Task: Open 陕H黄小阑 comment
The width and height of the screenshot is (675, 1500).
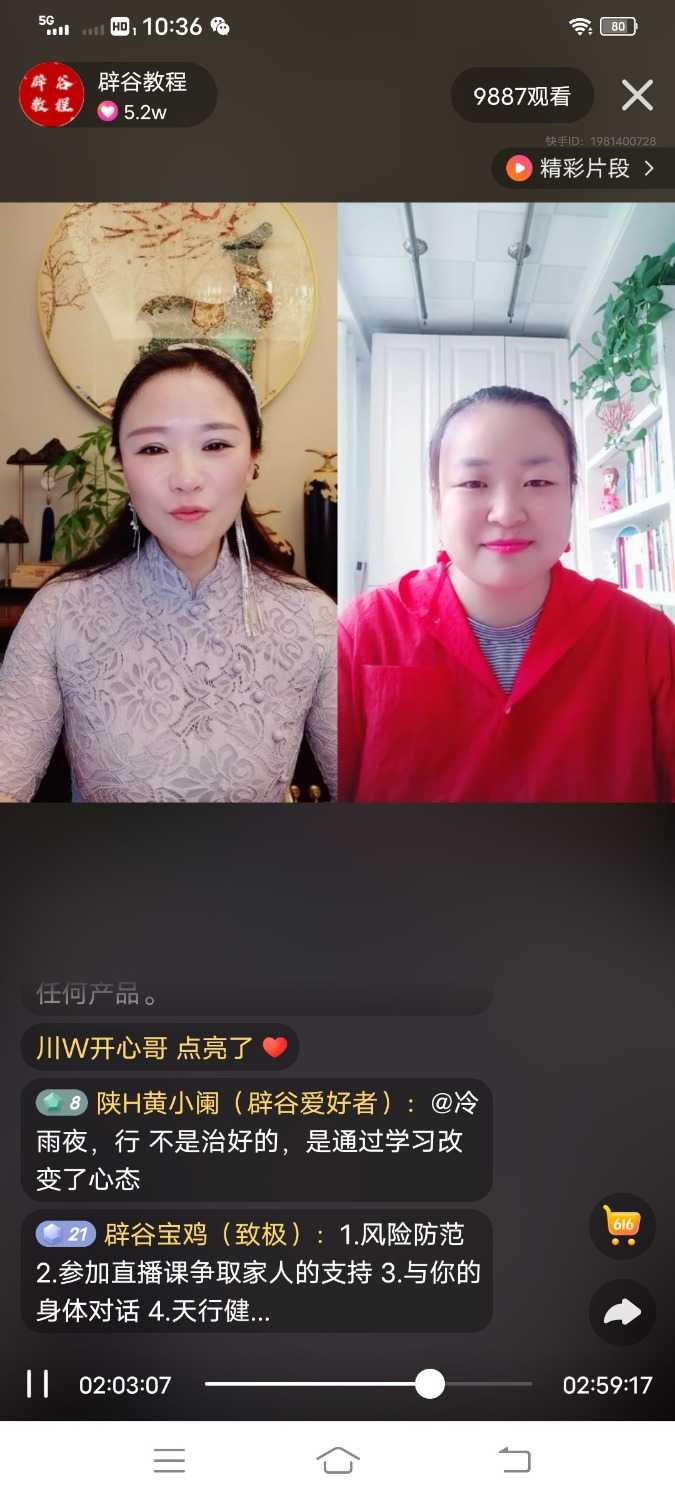Action: pyautogui.click(x=256, y=1140)
